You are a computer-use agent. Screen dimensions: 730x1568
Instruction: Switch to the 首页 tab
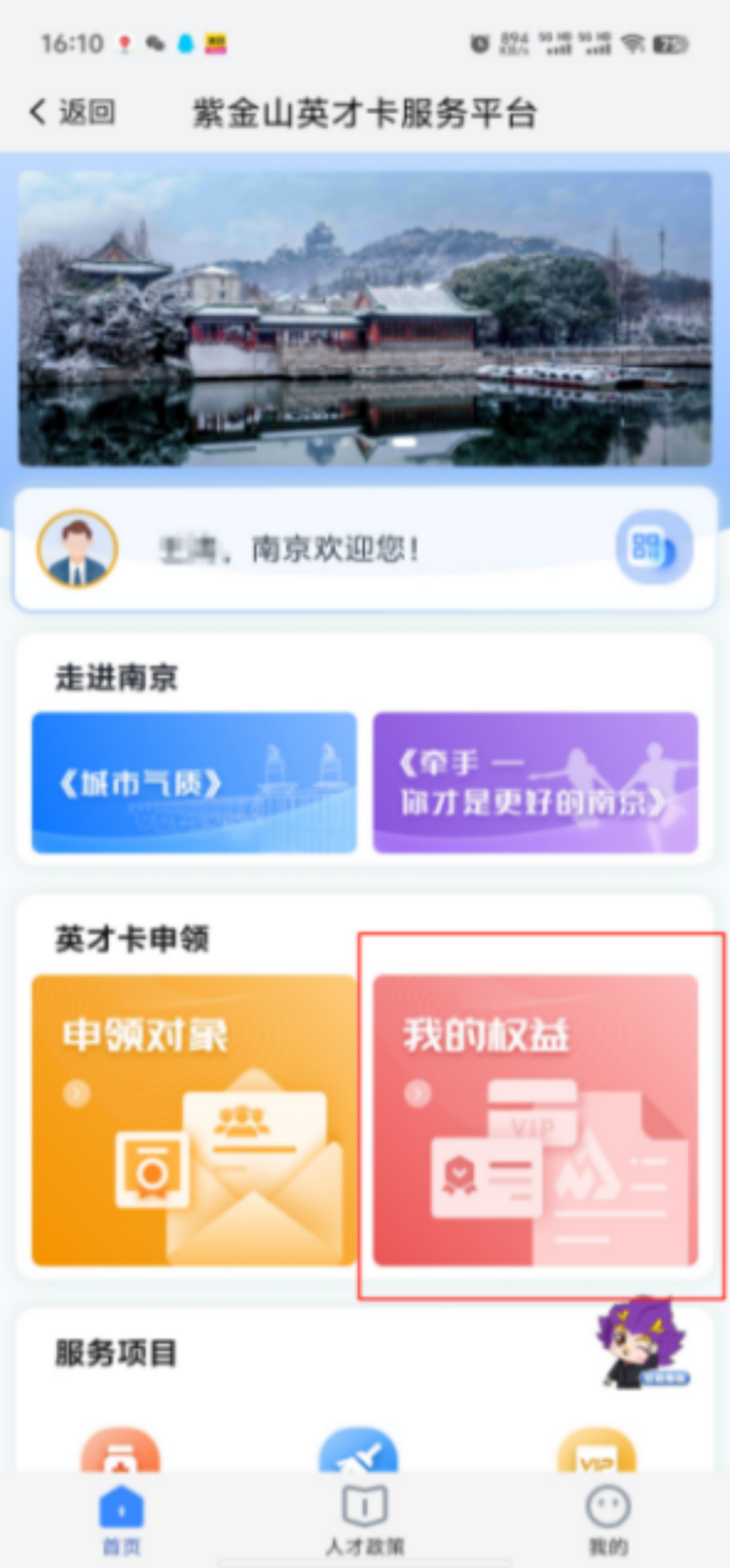pos(122,1517)
